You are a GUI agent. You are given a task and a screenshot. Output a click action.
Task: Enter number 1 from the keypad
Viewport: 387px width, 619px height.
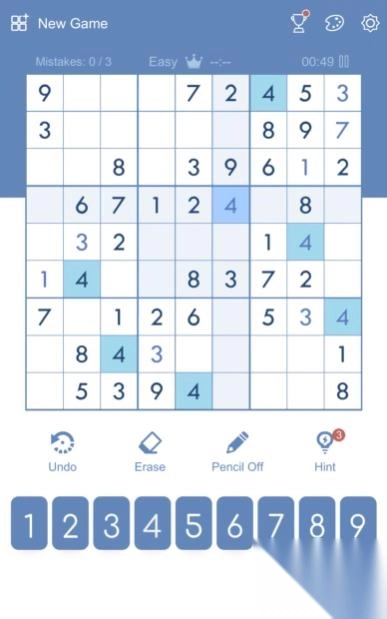coord(29,523)
